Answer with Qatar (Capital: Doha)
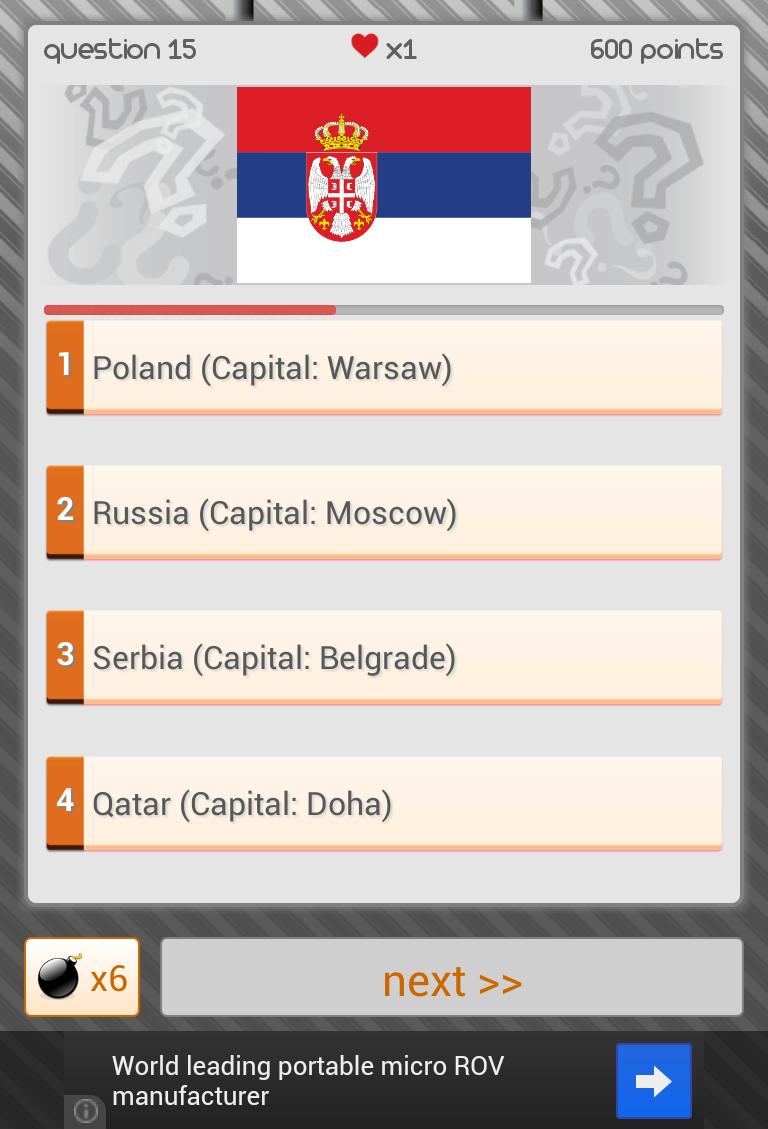 (384, 803)
